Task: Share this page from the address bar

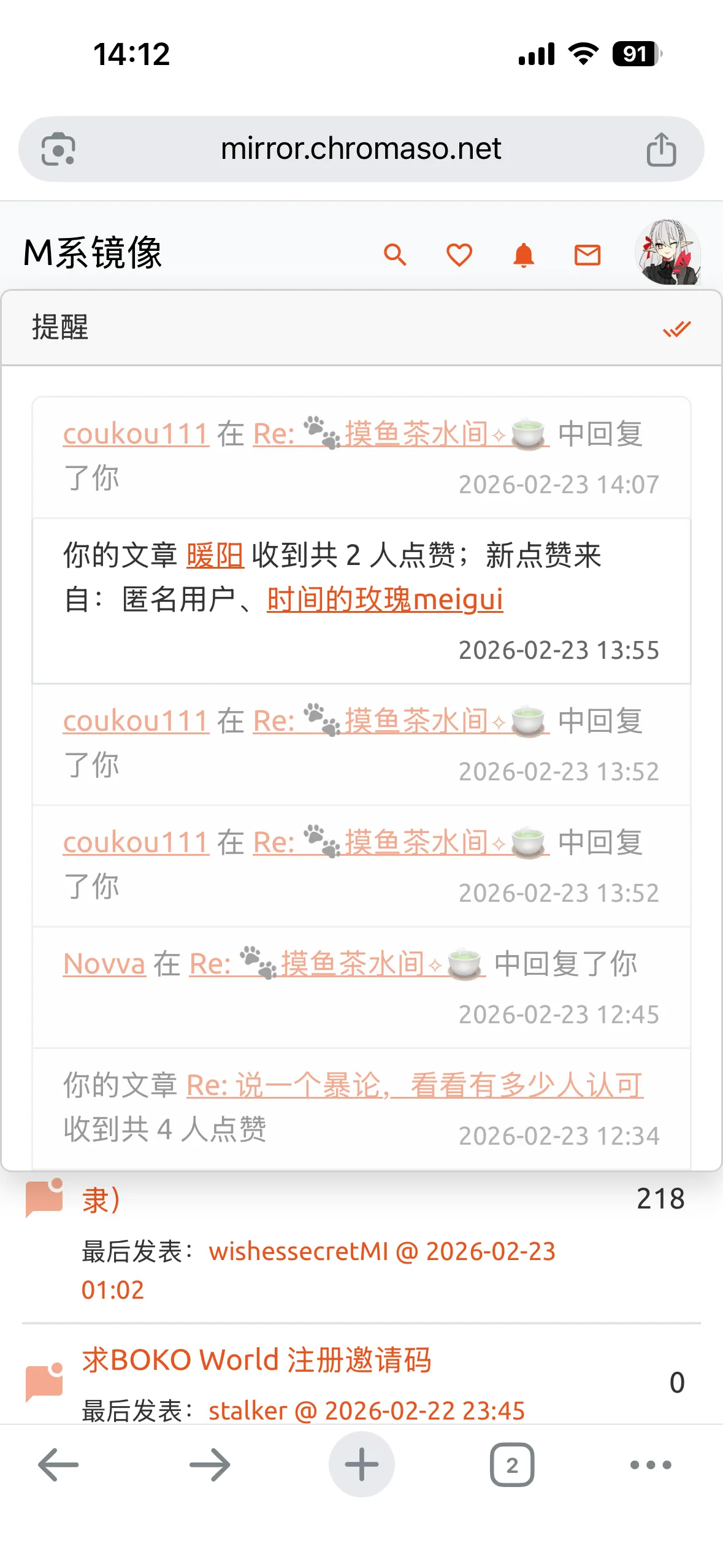Action: (661, 150)
